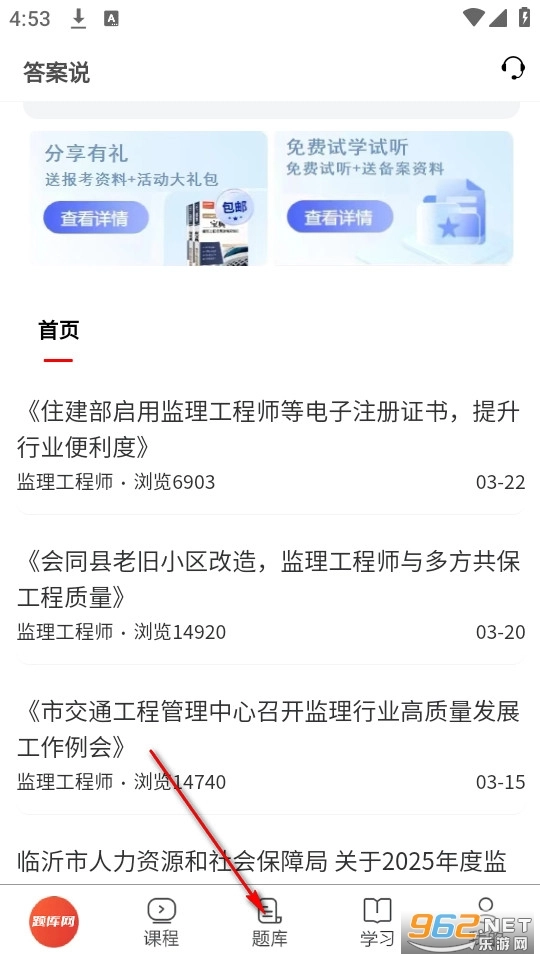Open the article about 市交通工程管理中心 meeting

tap(270, 747)
